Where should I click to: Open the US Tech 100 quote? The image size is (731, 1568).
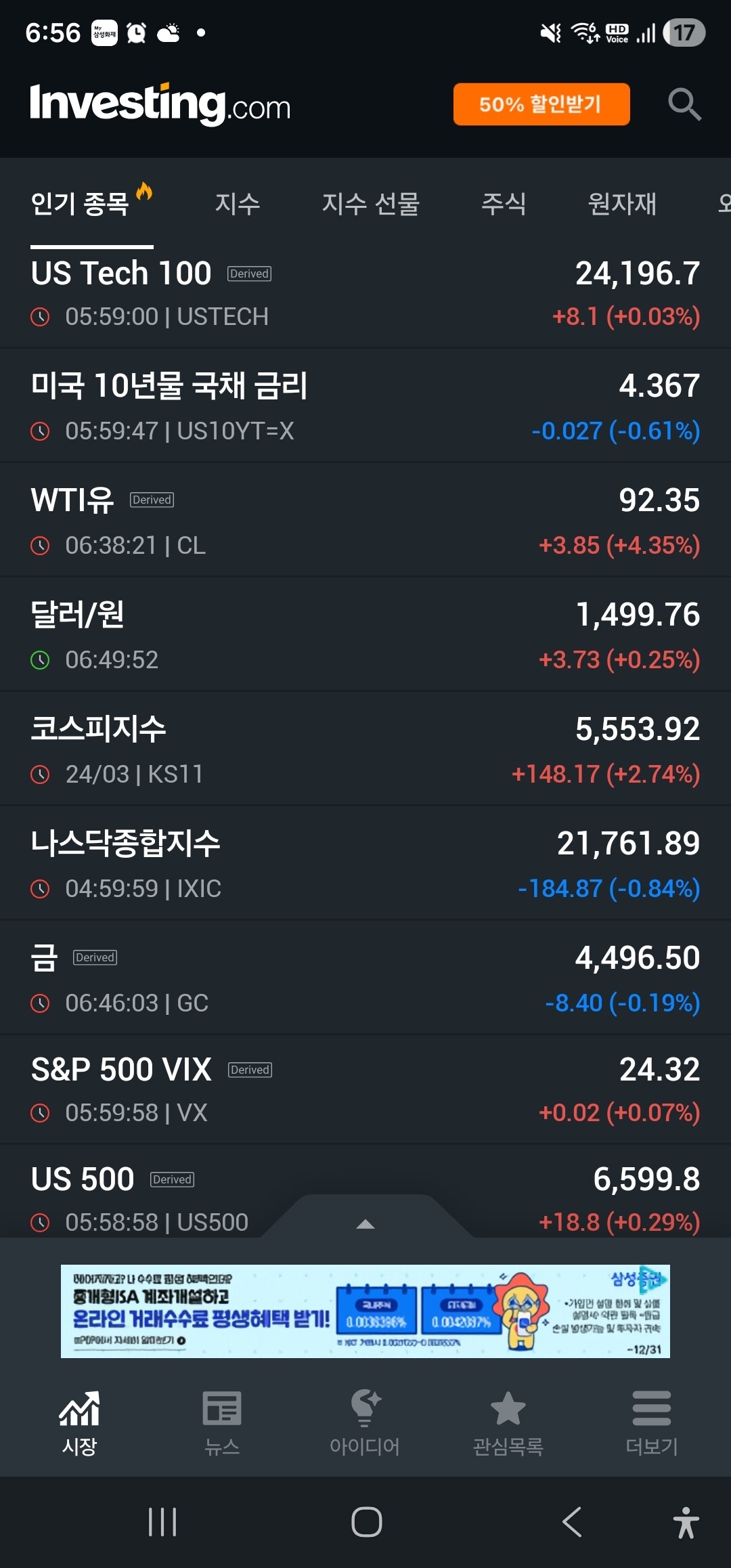[x=365, y=294]
